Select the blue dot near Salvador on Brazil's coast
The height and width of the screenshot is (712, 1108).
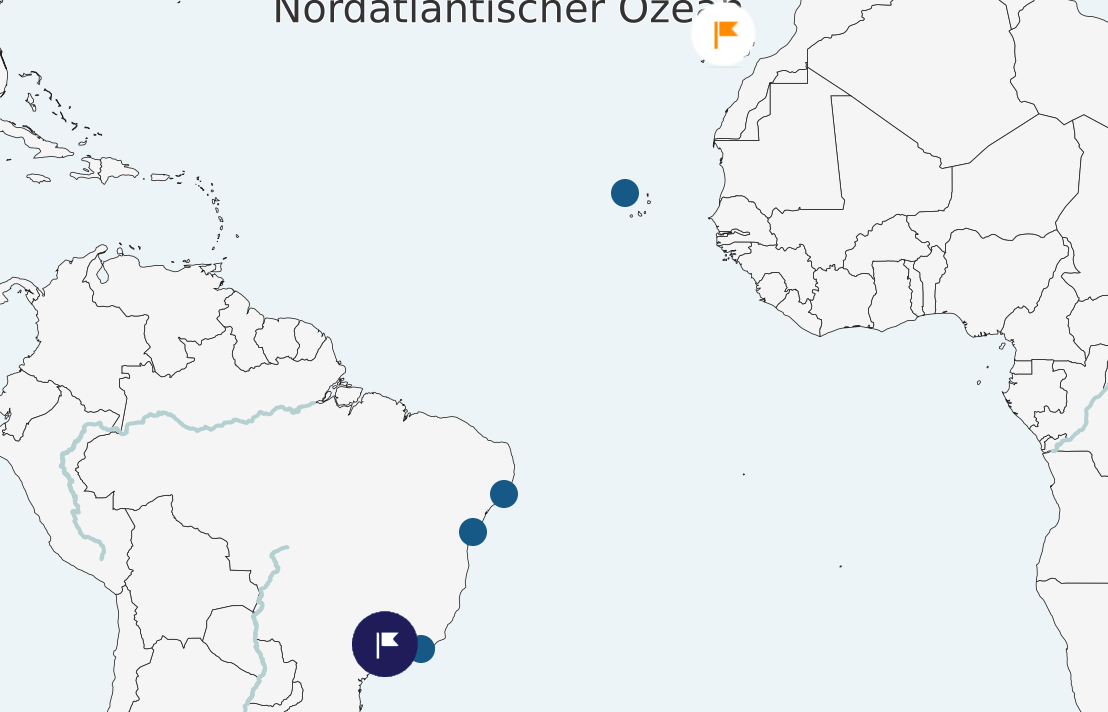pos(473,532)
